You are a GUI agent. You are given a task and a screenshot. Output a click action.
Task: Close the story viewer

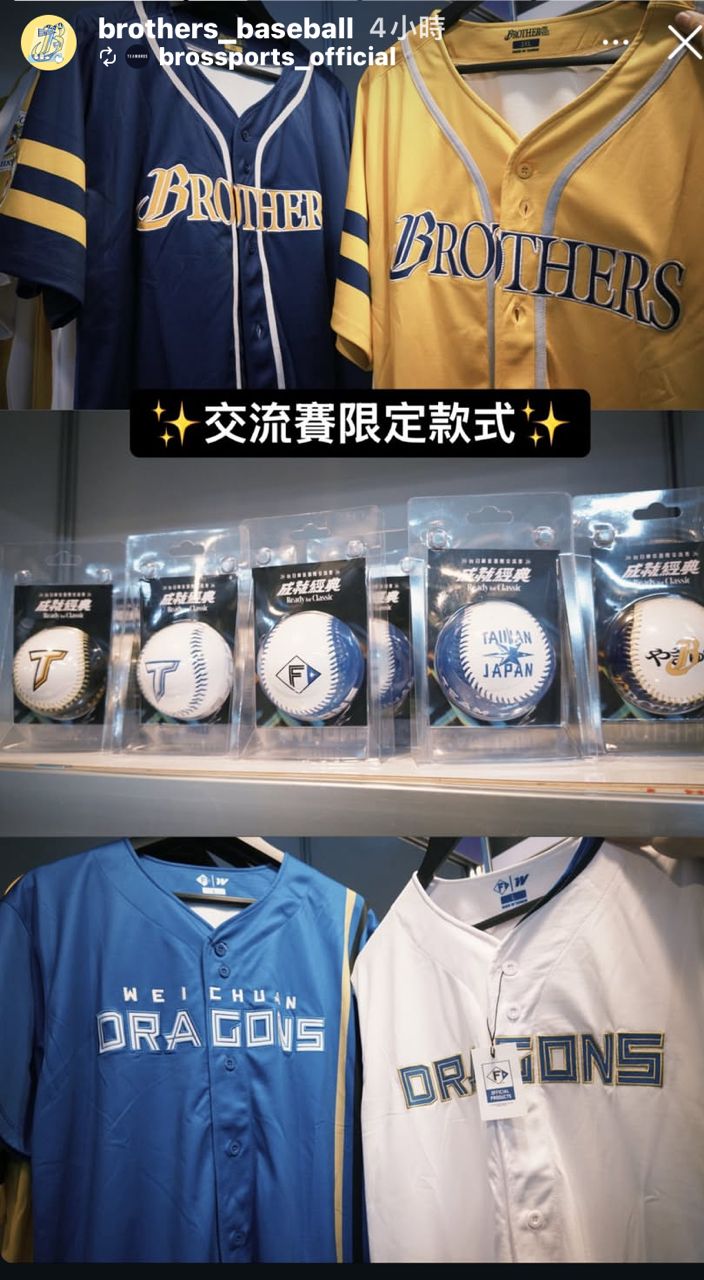coord(684,42)
